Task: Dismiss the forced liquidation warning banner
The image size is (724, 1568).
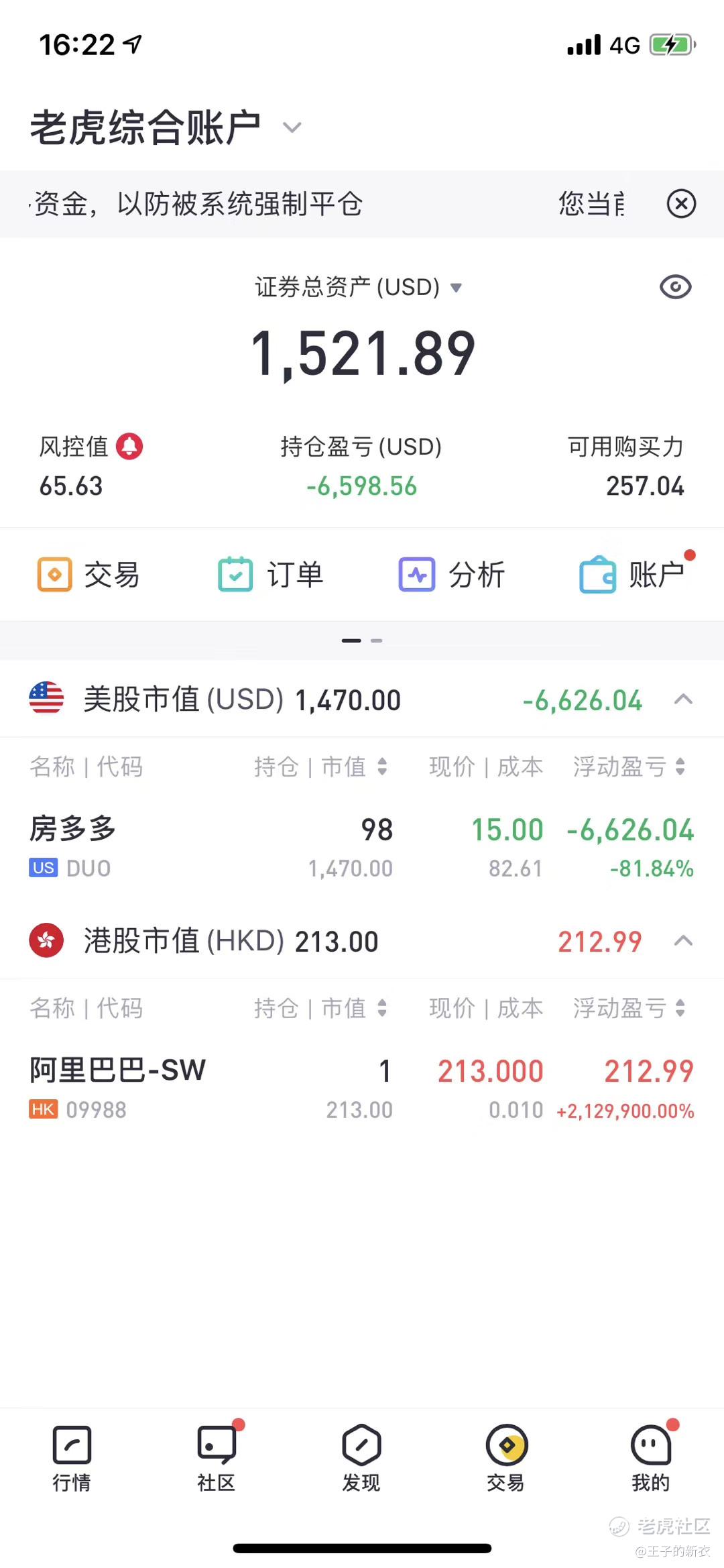Action: coord(681,204)
